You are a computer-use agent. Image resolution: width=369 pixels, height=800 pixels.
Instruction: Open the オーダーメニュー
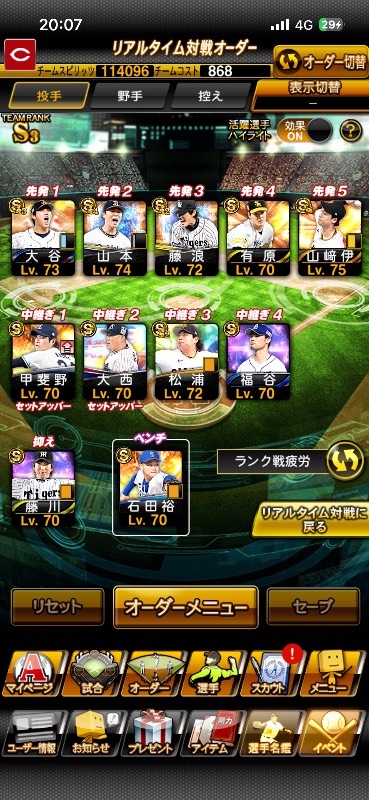pos(186,607)
